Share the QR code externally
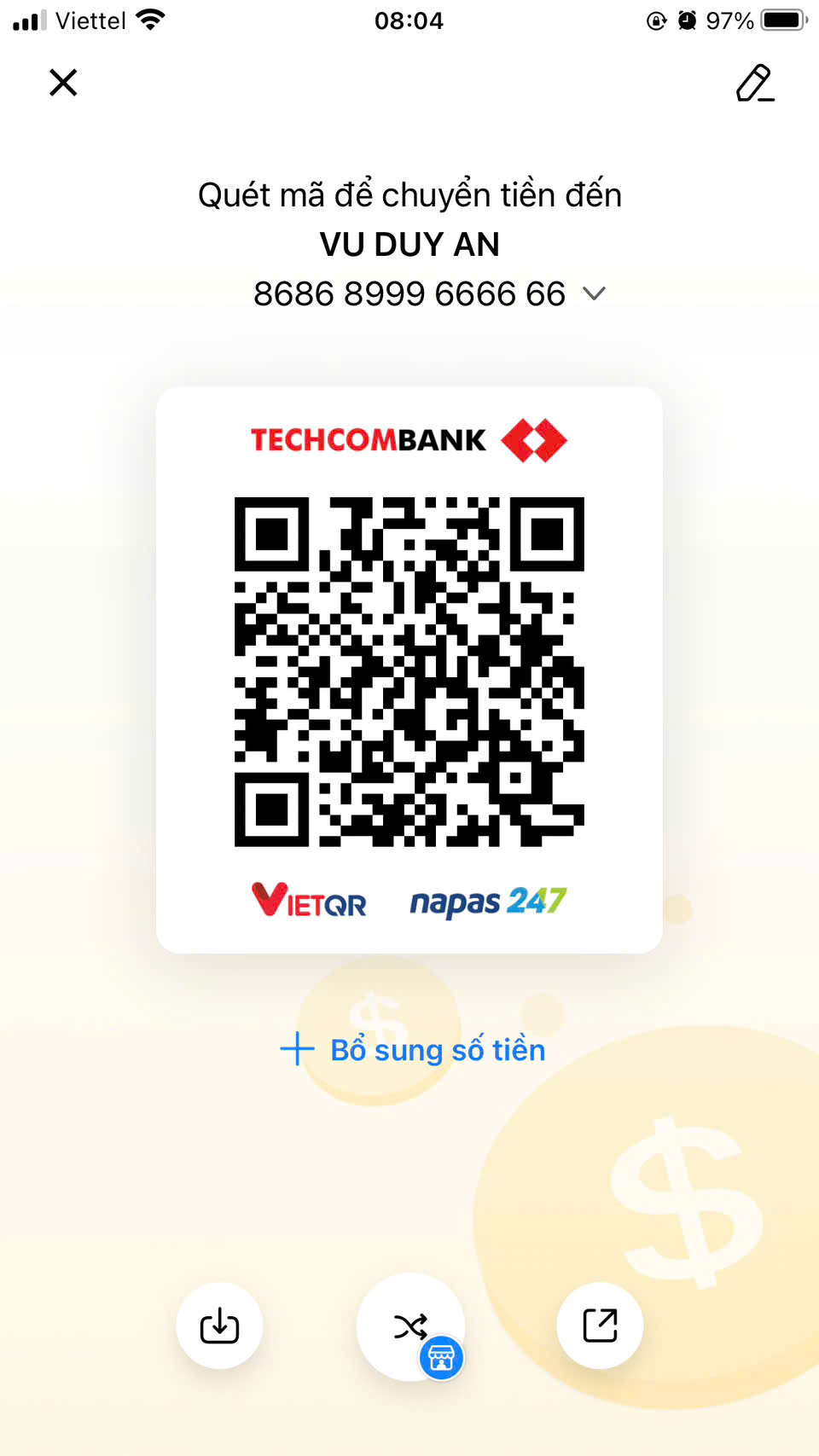 click(x=600, y=1325)
